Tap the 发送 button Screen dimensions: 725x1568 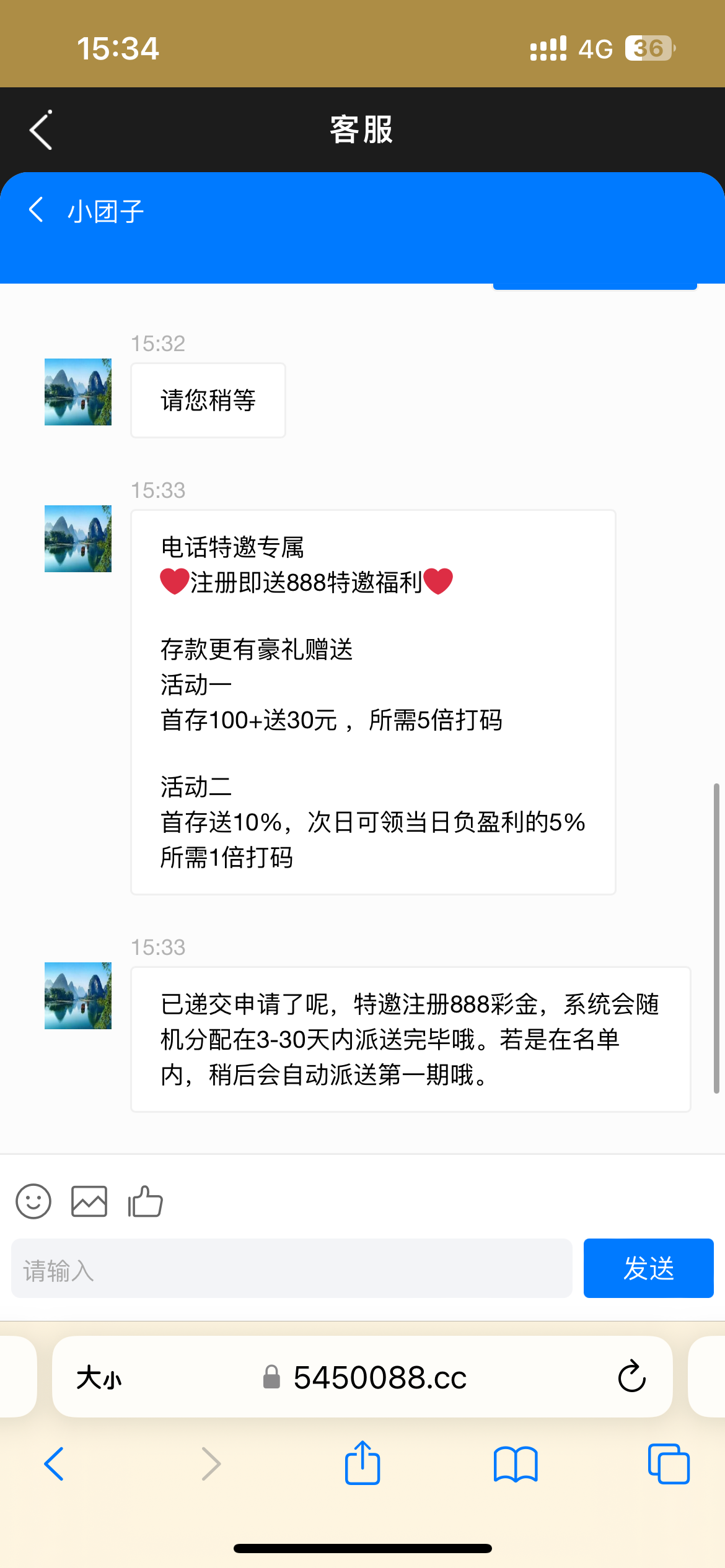[648, 1268]
